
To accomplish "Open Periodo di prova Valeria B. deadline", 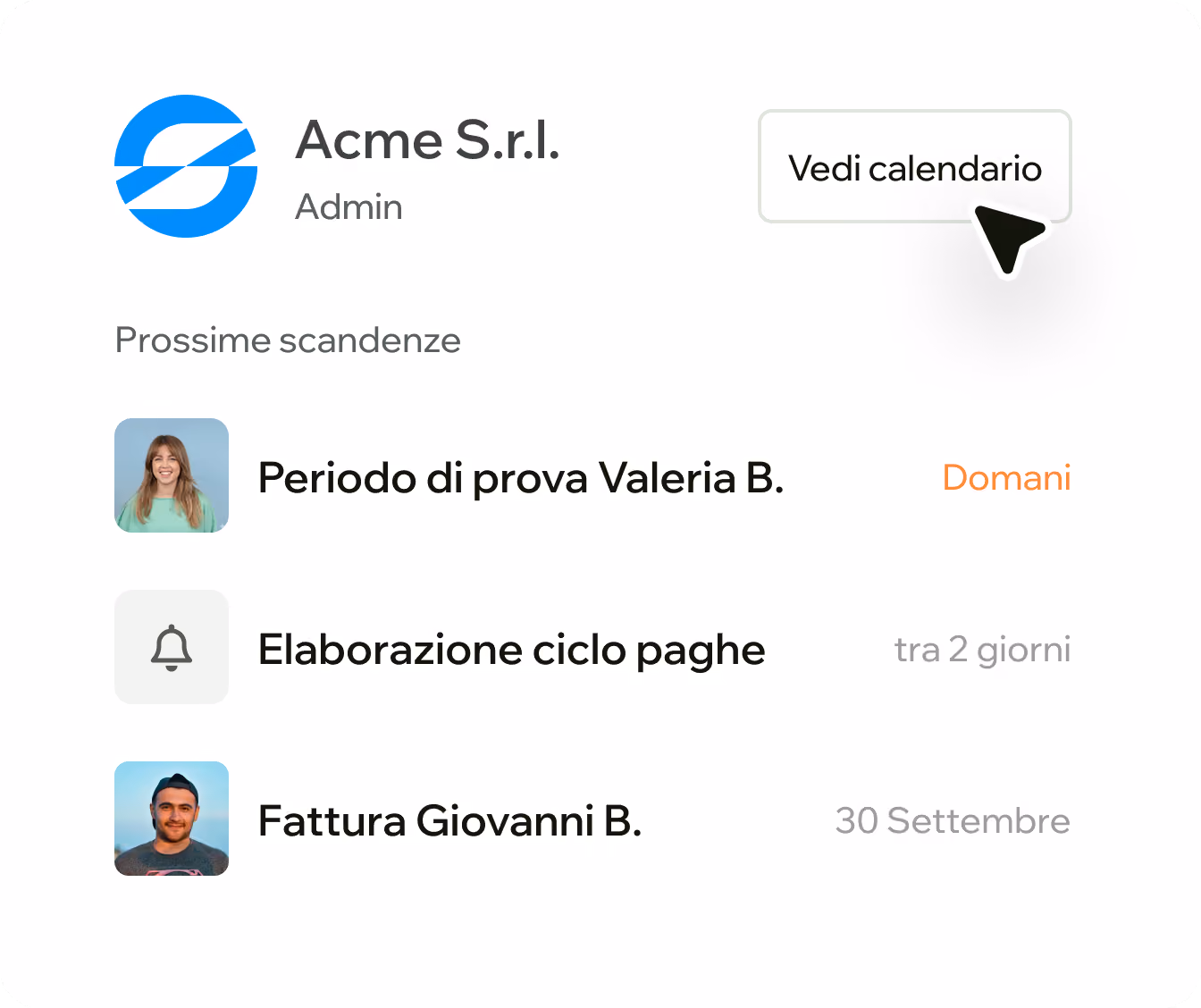I will (592, 475).
